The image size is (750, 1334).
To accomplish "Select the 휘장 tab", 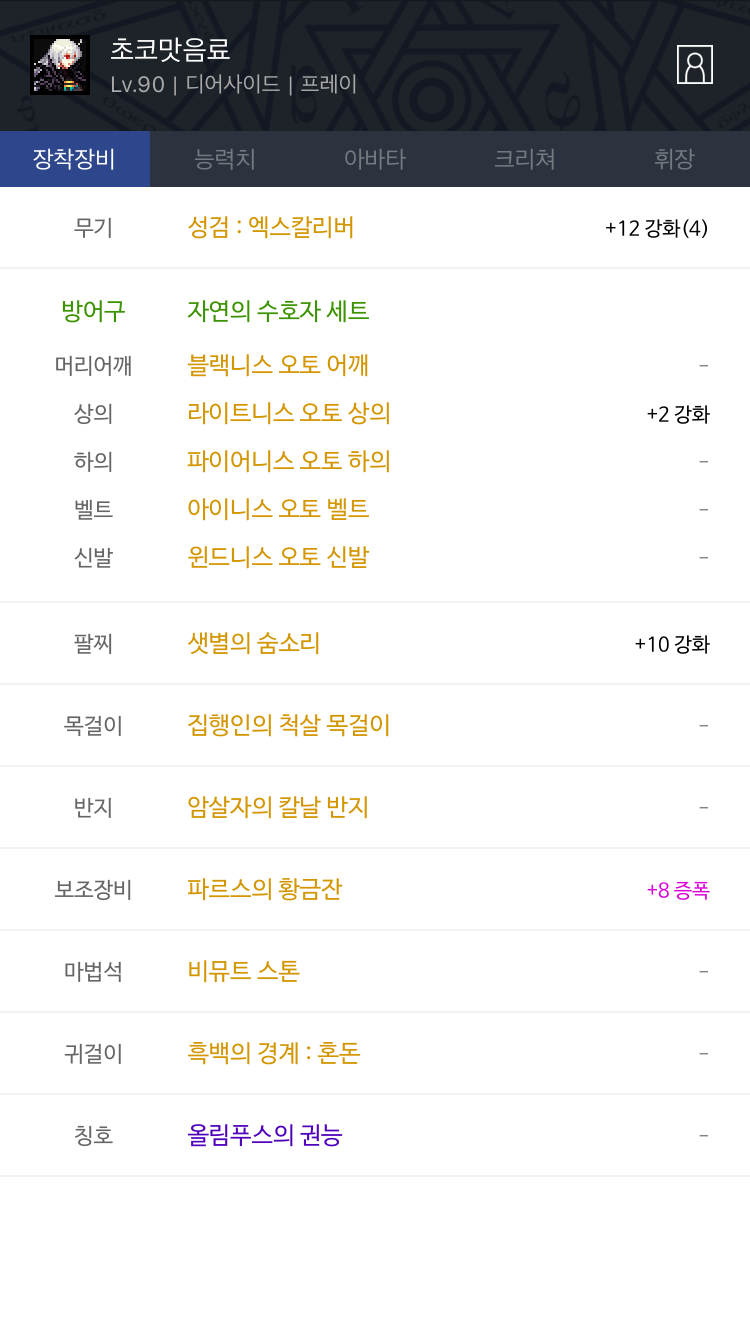I will pyautogui.click(x=675, y=159).
